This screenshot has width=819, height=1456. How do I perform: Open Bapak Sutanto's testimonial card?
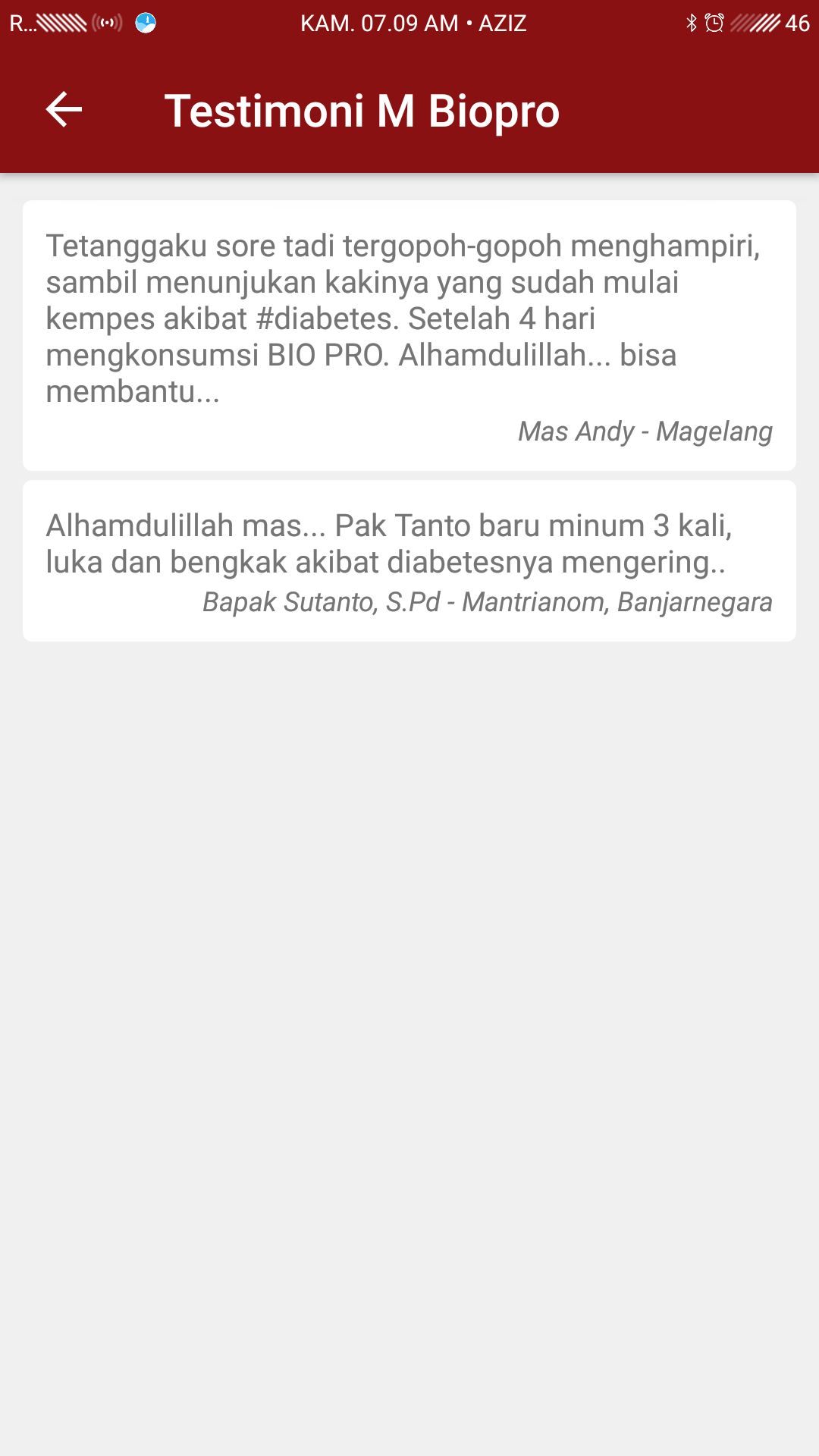point(409,561)
